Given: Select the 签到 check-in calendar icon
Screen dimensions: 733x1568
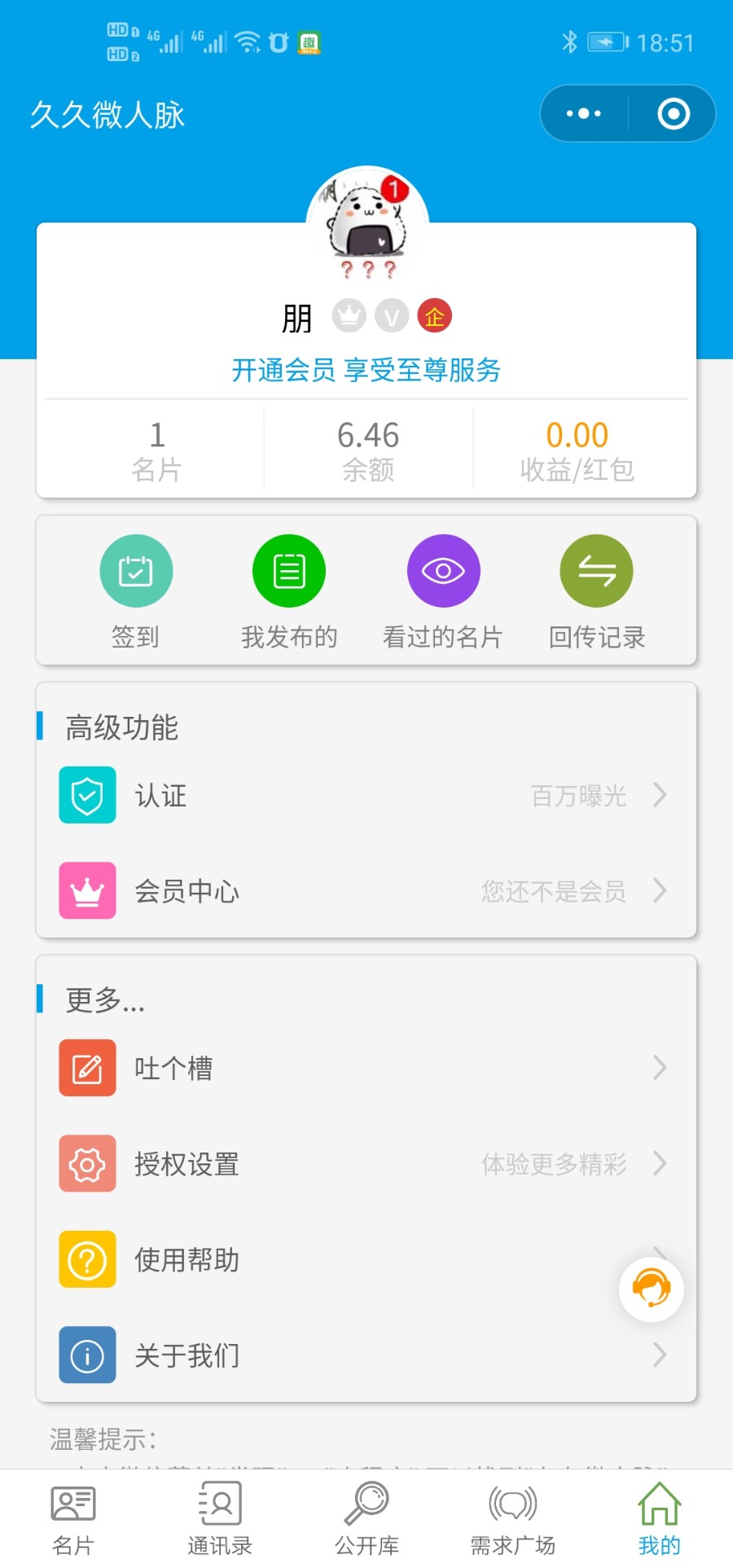Looking at the screenshot, I should click(x=136, y=570).
